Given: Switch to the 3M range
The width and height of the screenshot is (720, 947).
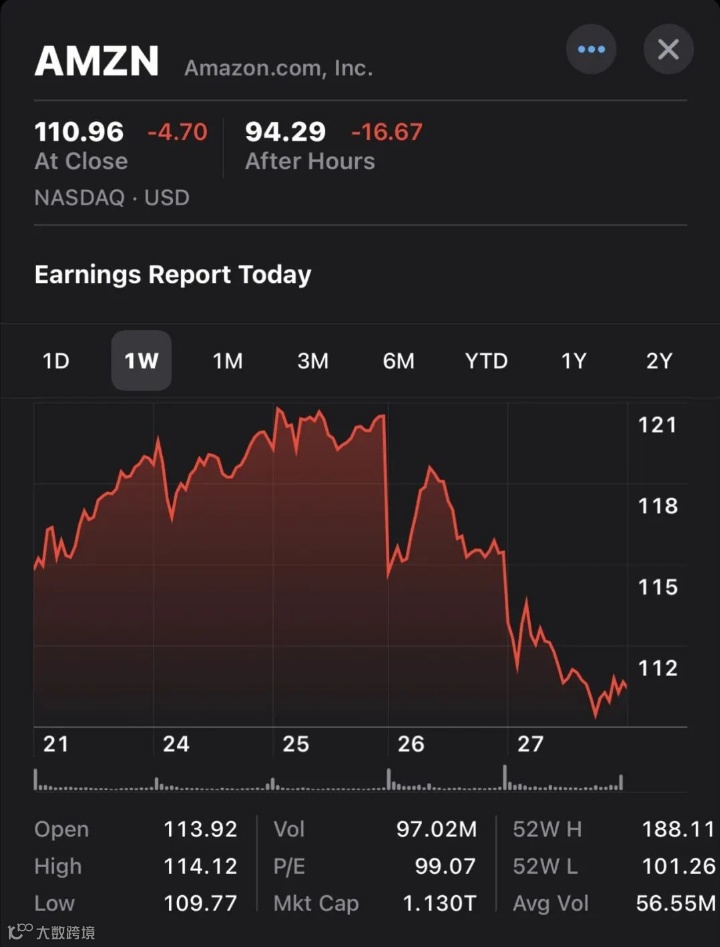Looking at the screenshot, I should [313, 361].
